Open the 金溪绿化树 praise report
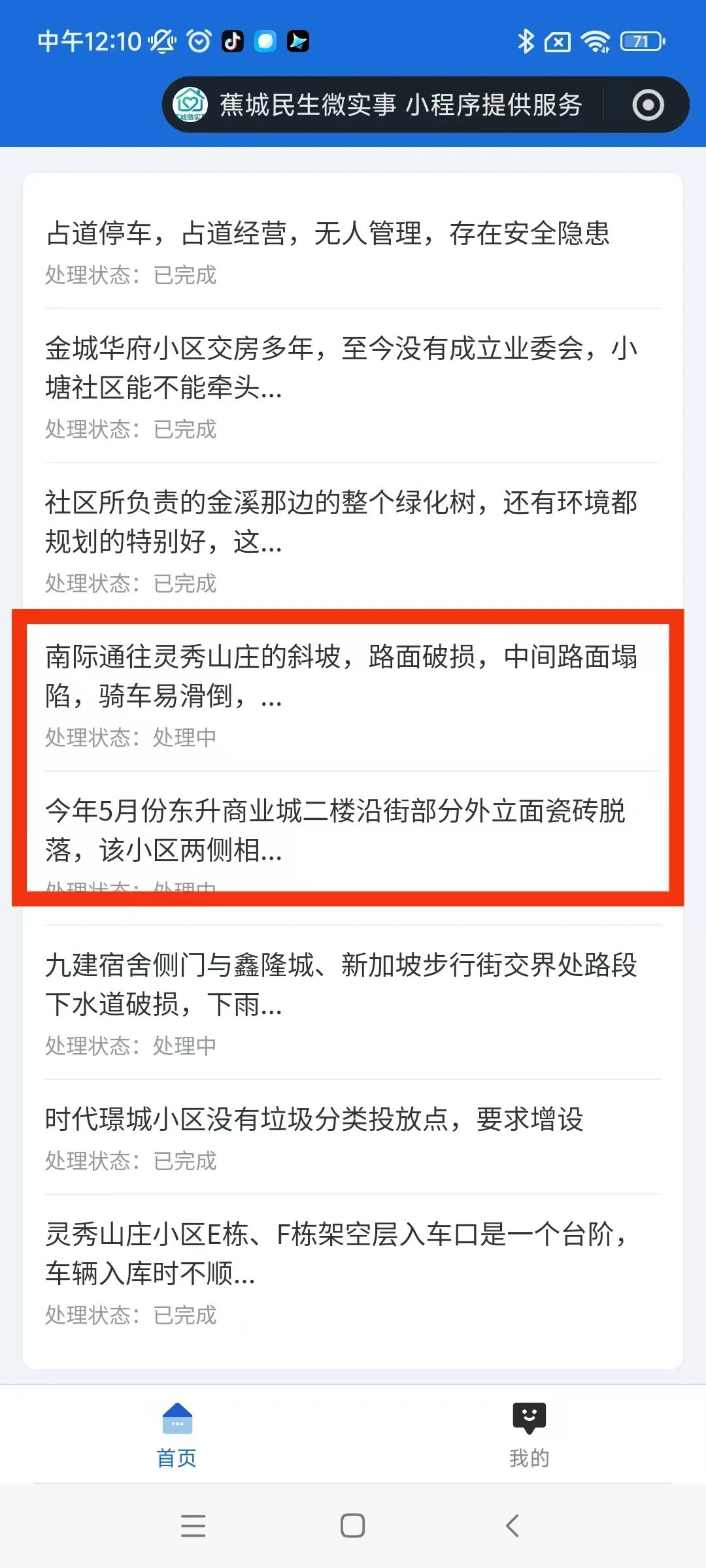 pos(353,540)
